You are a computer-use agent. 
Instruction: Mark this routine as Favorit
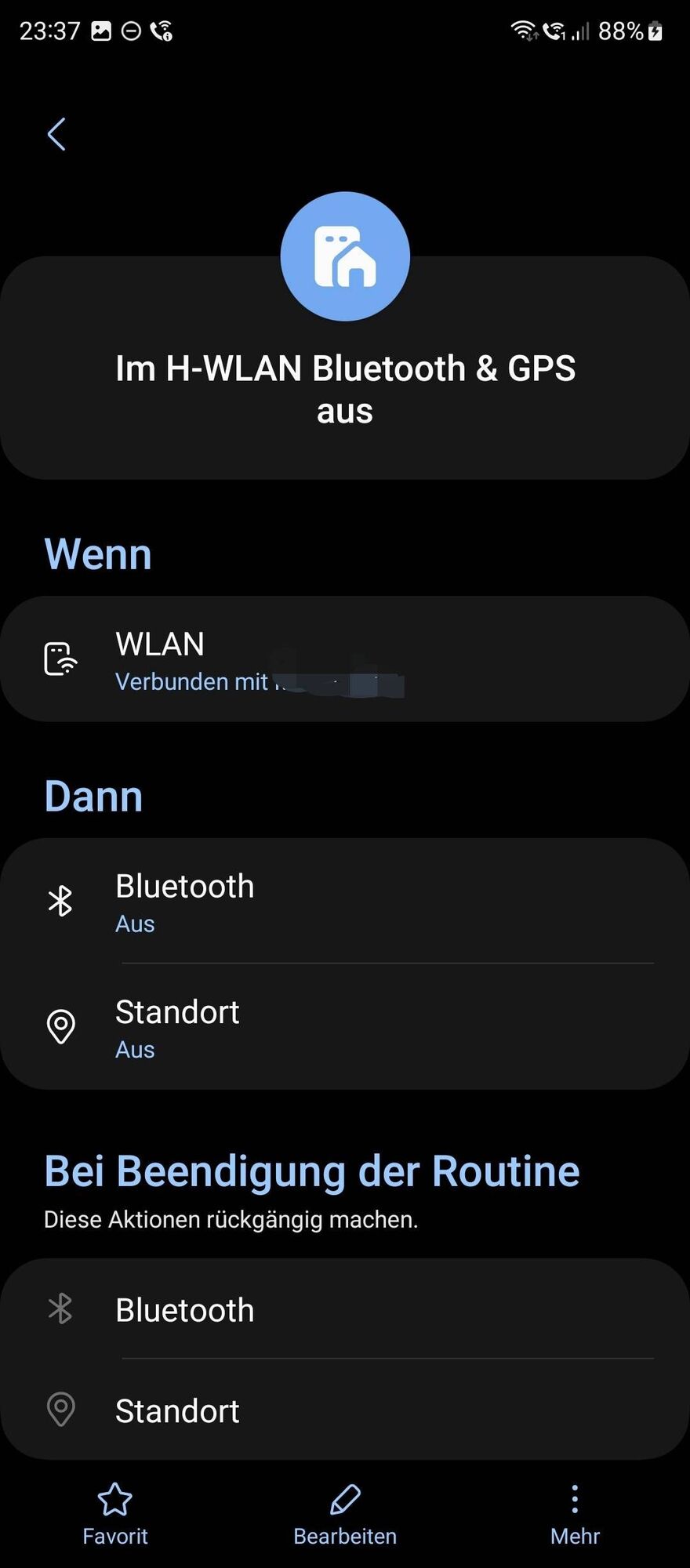(x=115, y=1514)
